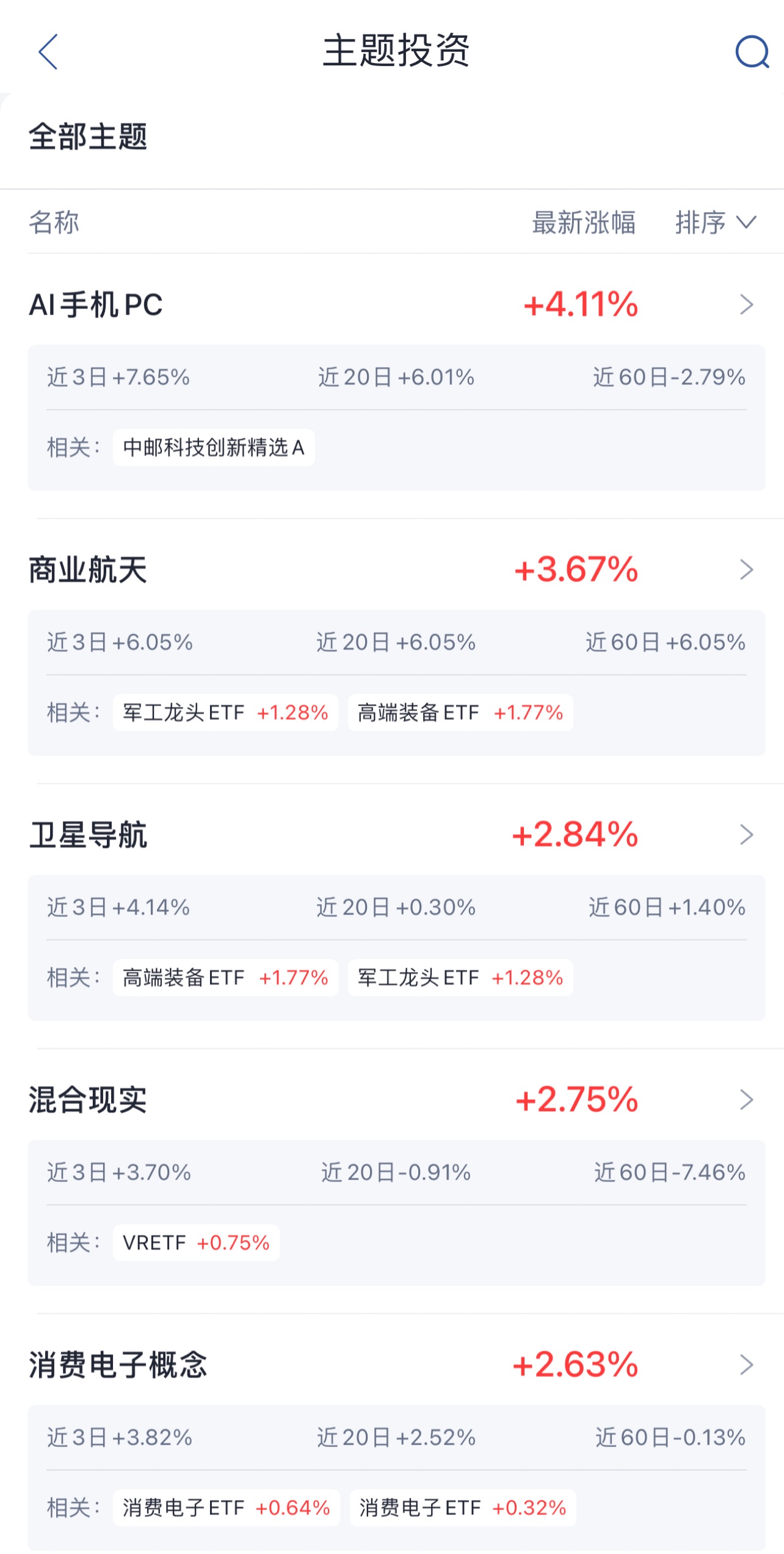This screenshot has height=1554, width=784.
Task: Open 高端装备ETF under 卫星导航
Action: pyautogui.click(x=225, y=978)
